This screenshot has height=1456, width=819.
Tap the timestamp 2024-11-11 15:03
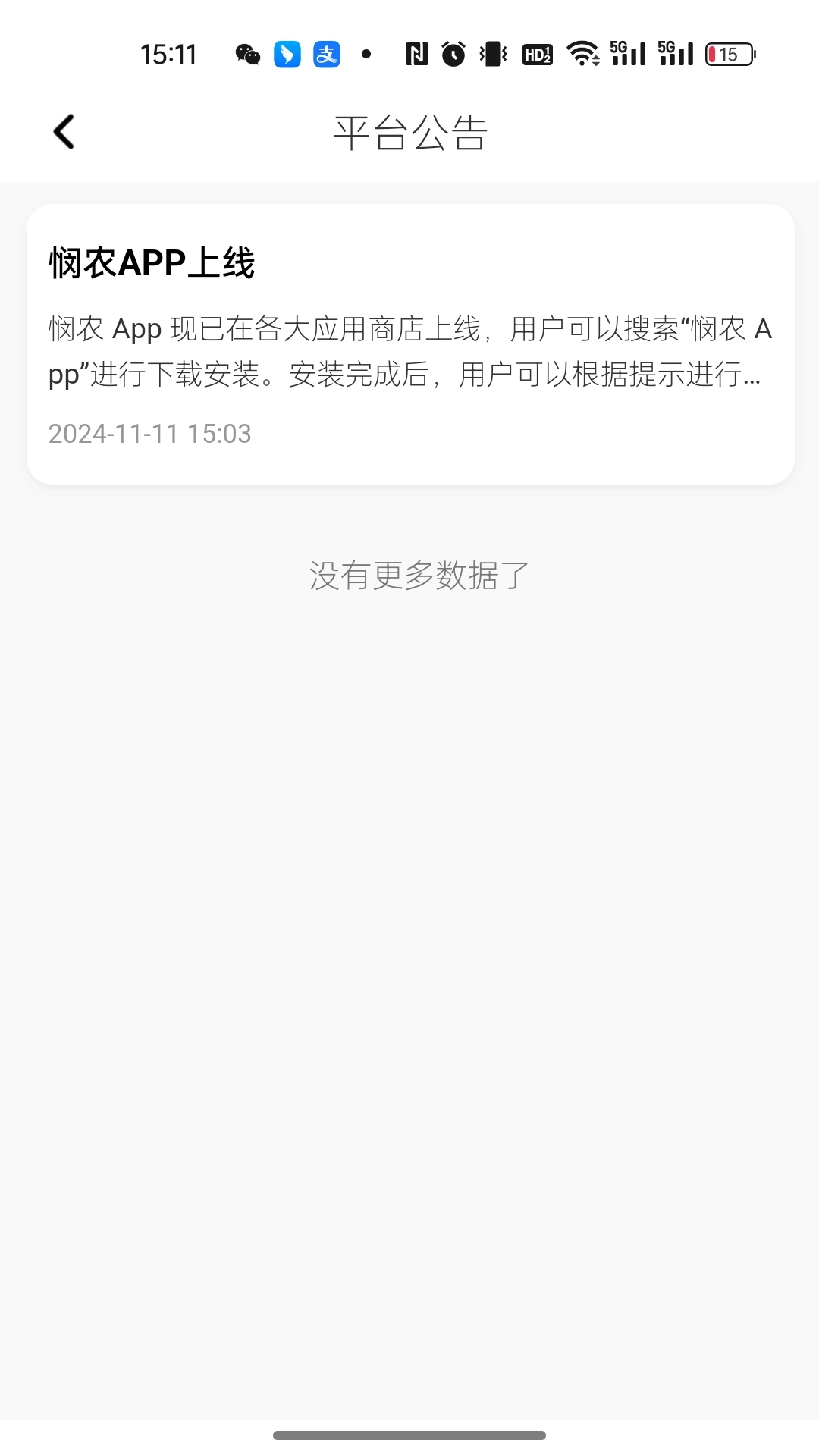(x=150, y=434)
